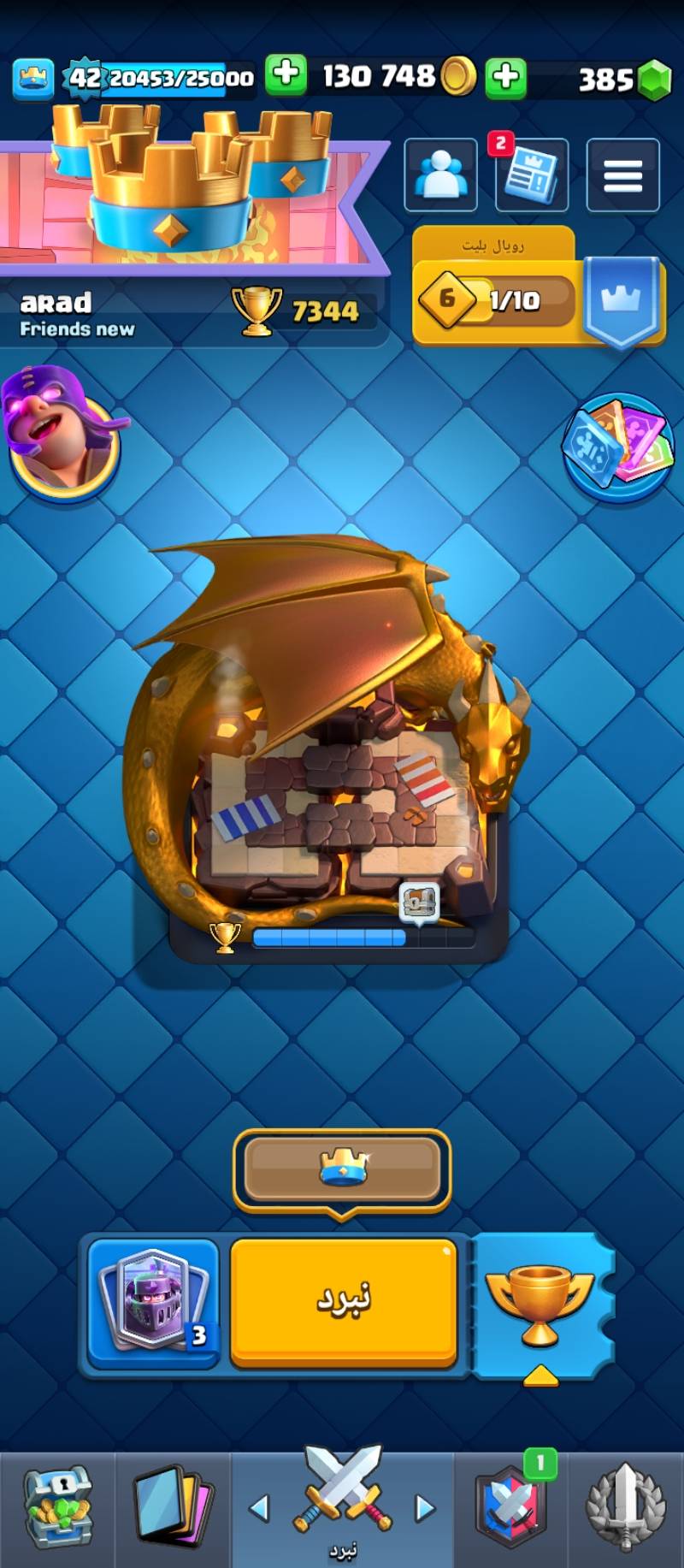Open the hamburger menu
Image resolution: width=684 pixels, height=1568 pixels.
pos(622,175)
